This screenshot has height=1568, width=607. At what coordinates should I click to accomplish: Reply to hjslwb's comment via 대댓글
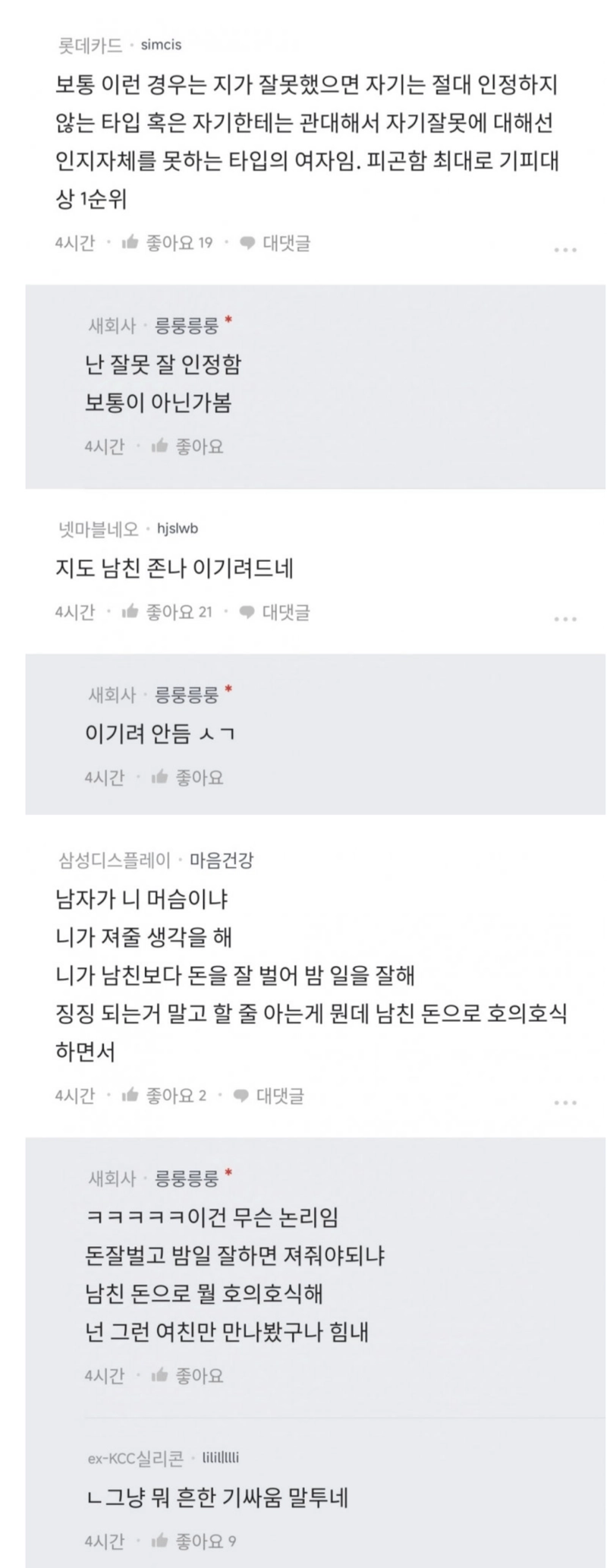[275, 612]
